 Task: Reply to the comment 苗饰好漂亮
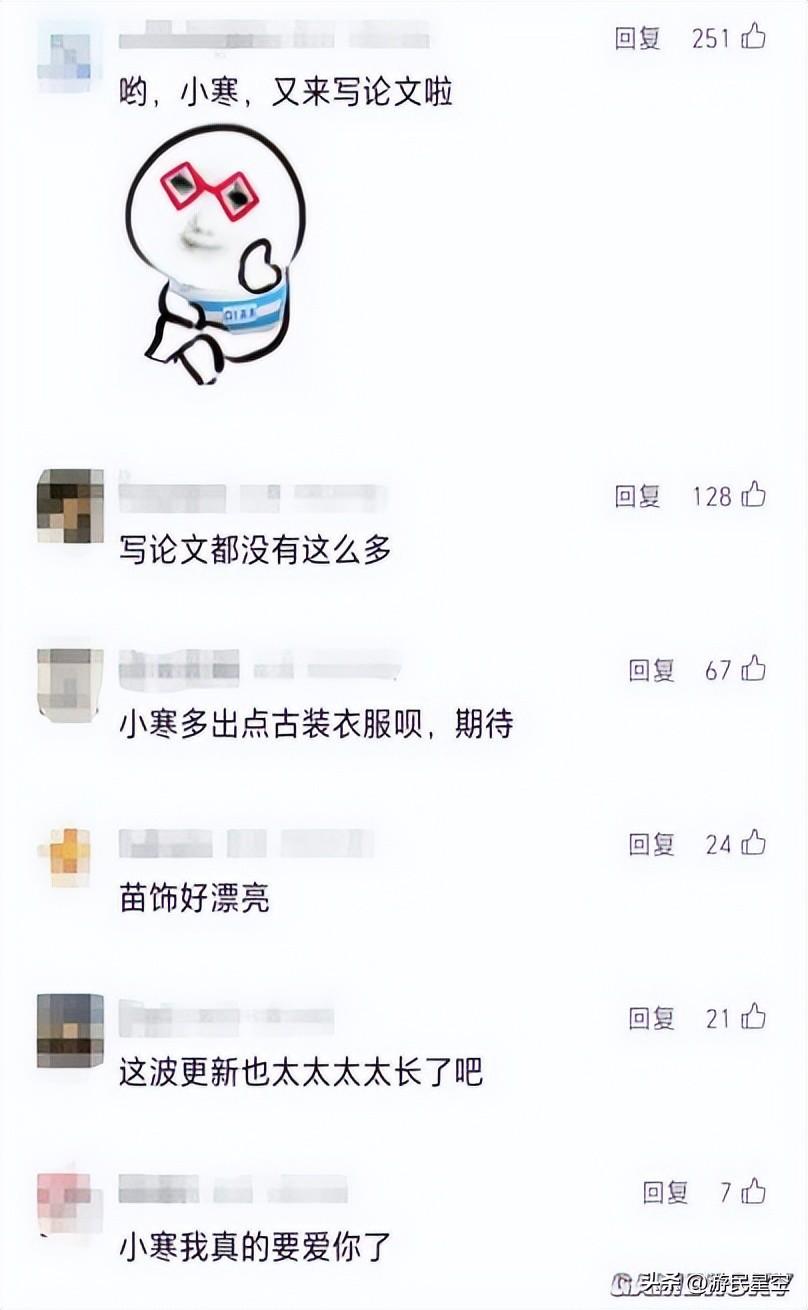click(x=651, y=844)
